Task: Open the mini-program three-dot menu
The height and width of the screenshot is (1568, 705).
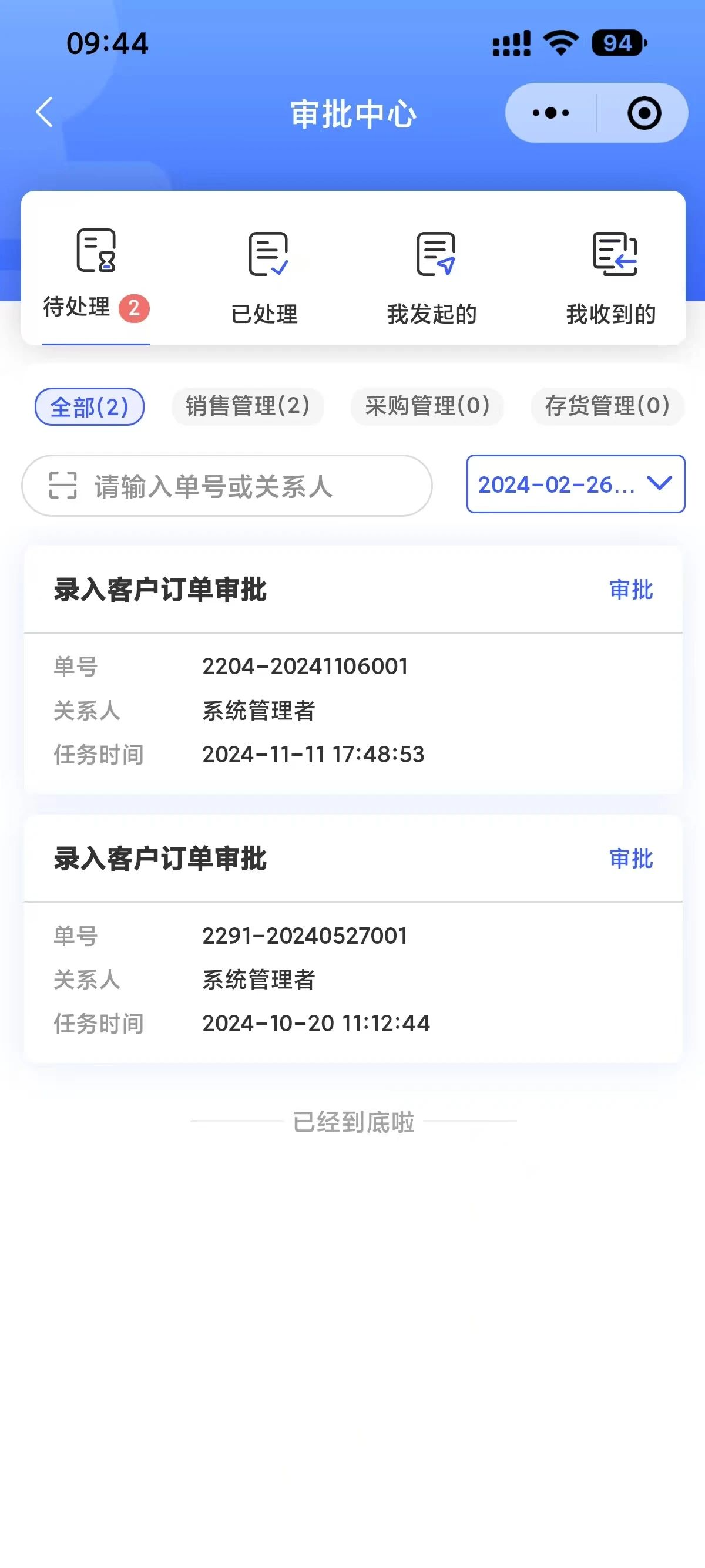Action: 550,113
